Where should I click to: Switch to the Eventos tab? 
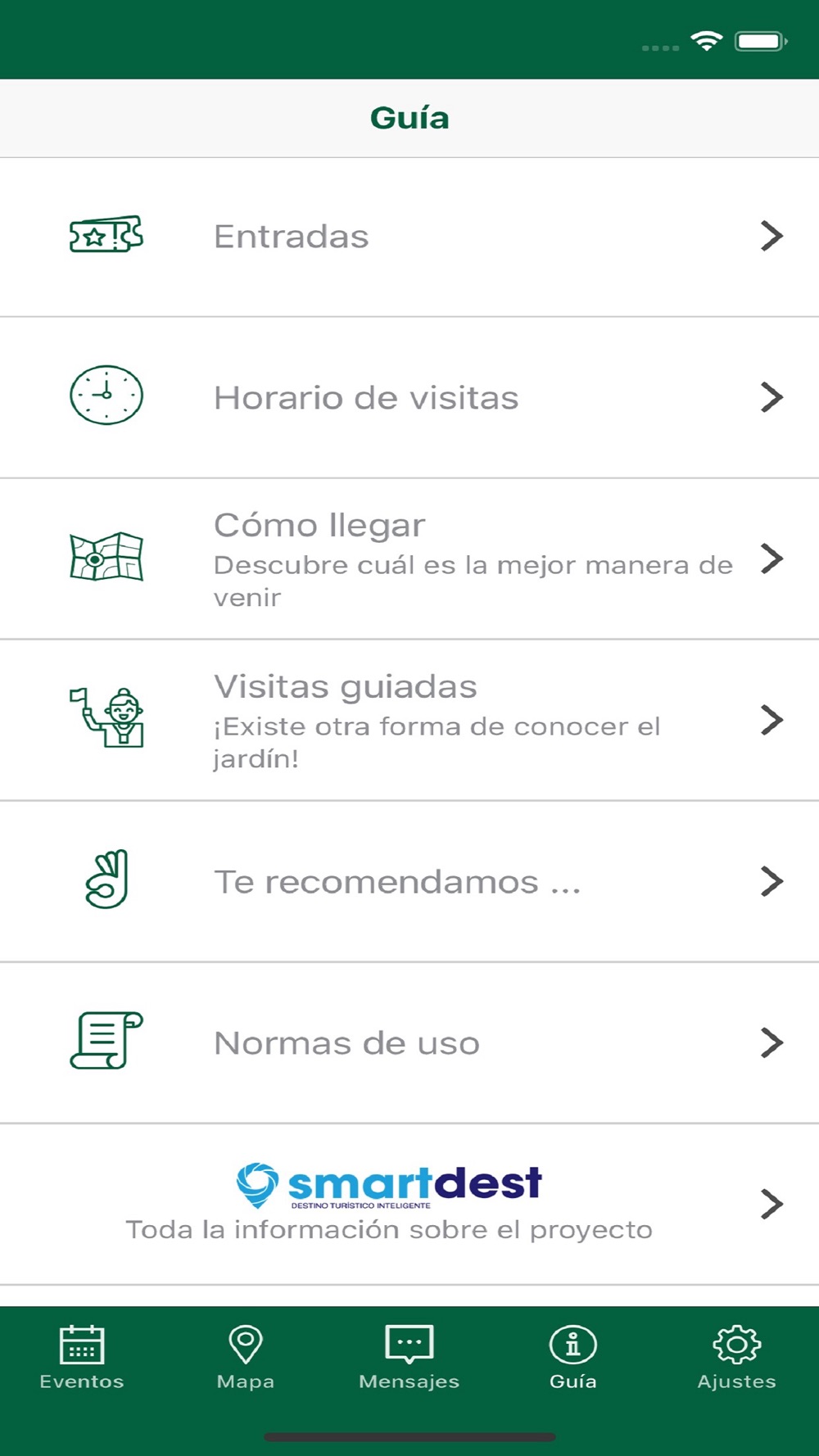point(82,1357)
